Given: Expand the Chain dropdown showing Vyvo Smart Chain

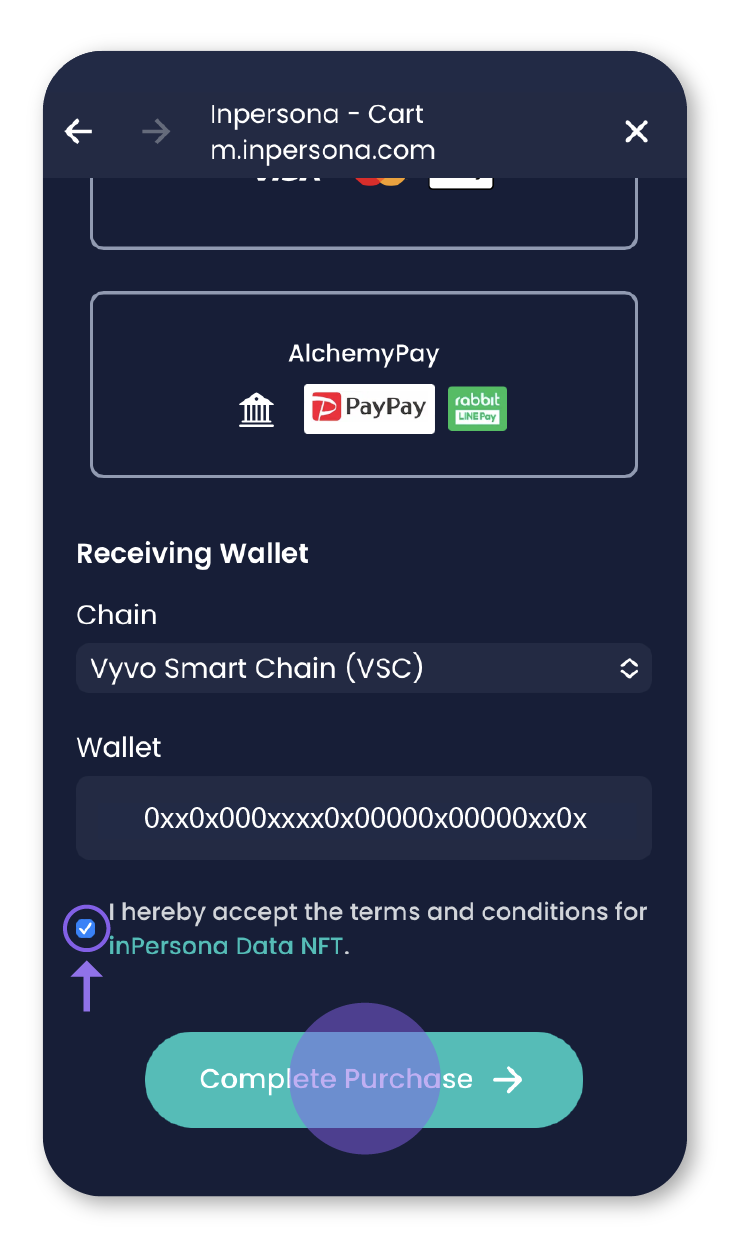Looking at the screenshot, I should pyautogui.click(x=364, y=668).
